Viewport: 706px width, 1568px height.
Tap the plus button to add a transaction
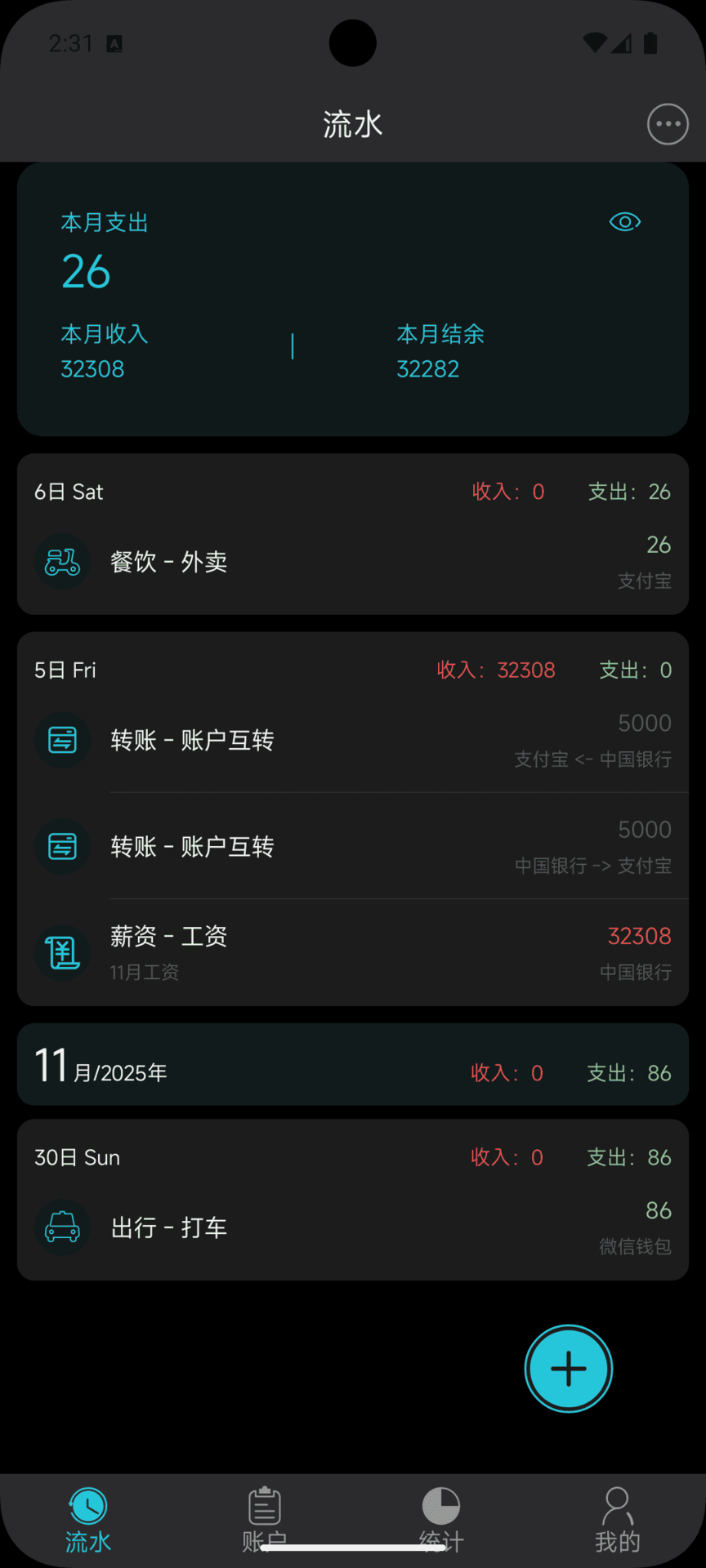pos(568,1368)
